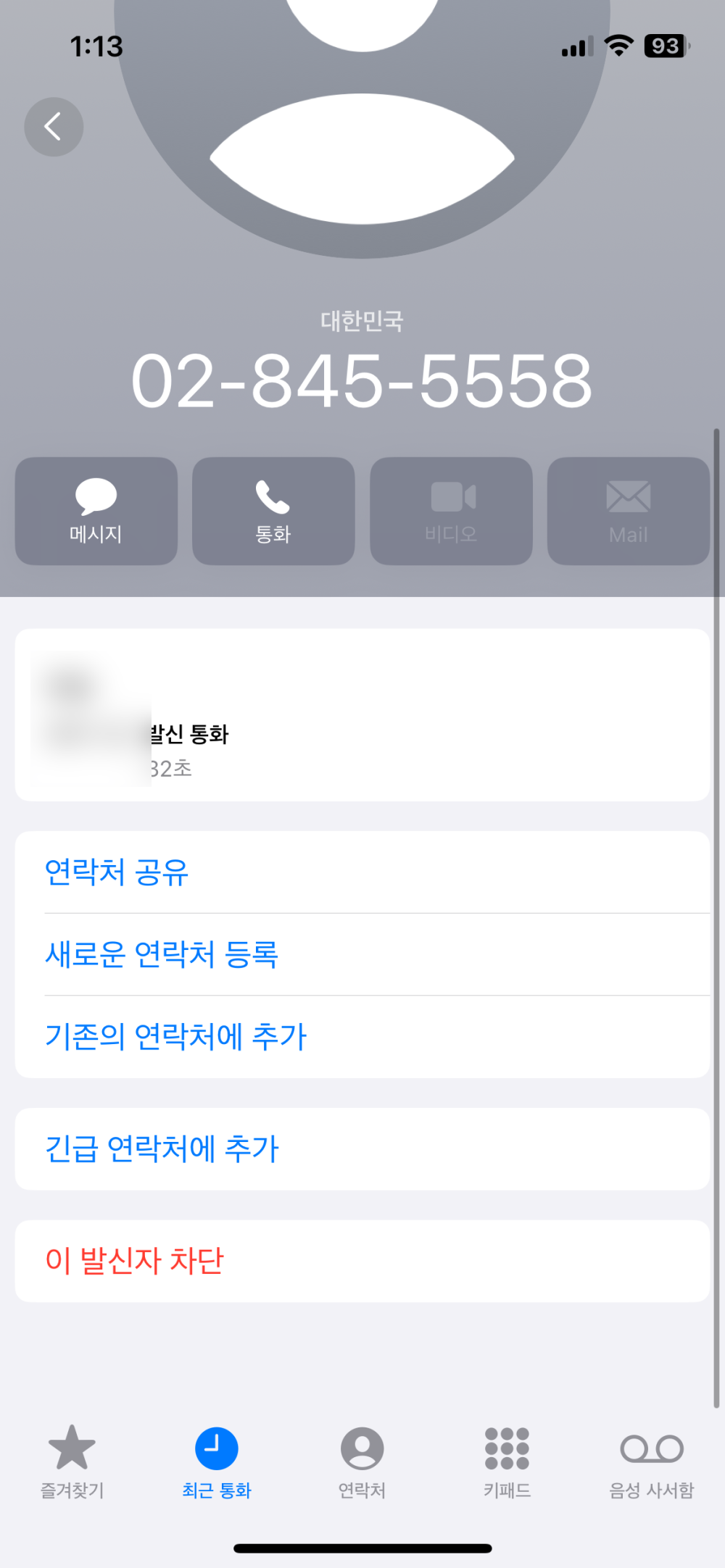
Task: Open the 키패드 tab
Action: 507,1461
